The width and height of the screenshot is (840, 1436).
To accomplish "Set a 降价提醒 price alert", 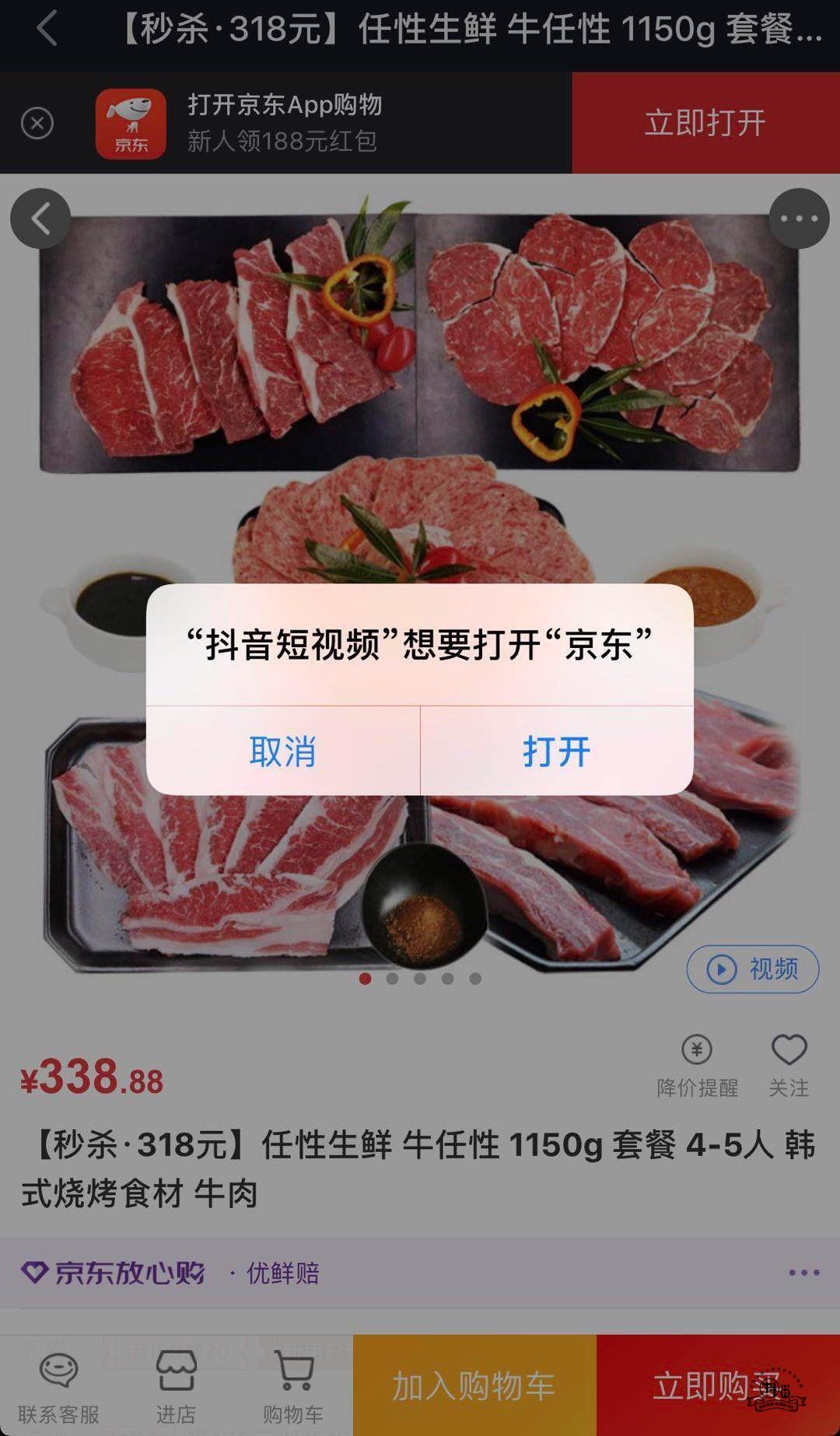I will click(x=697, y=1064).
